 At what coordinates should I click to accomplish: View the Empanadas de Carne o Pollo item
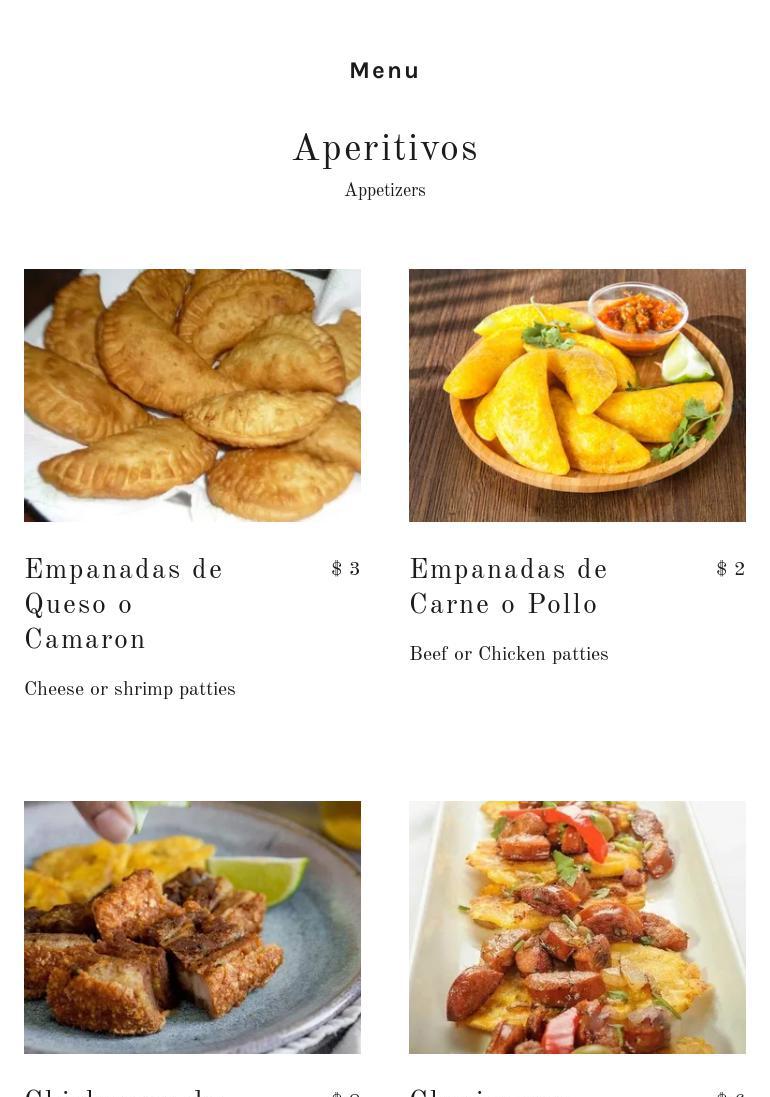[508, 587]
